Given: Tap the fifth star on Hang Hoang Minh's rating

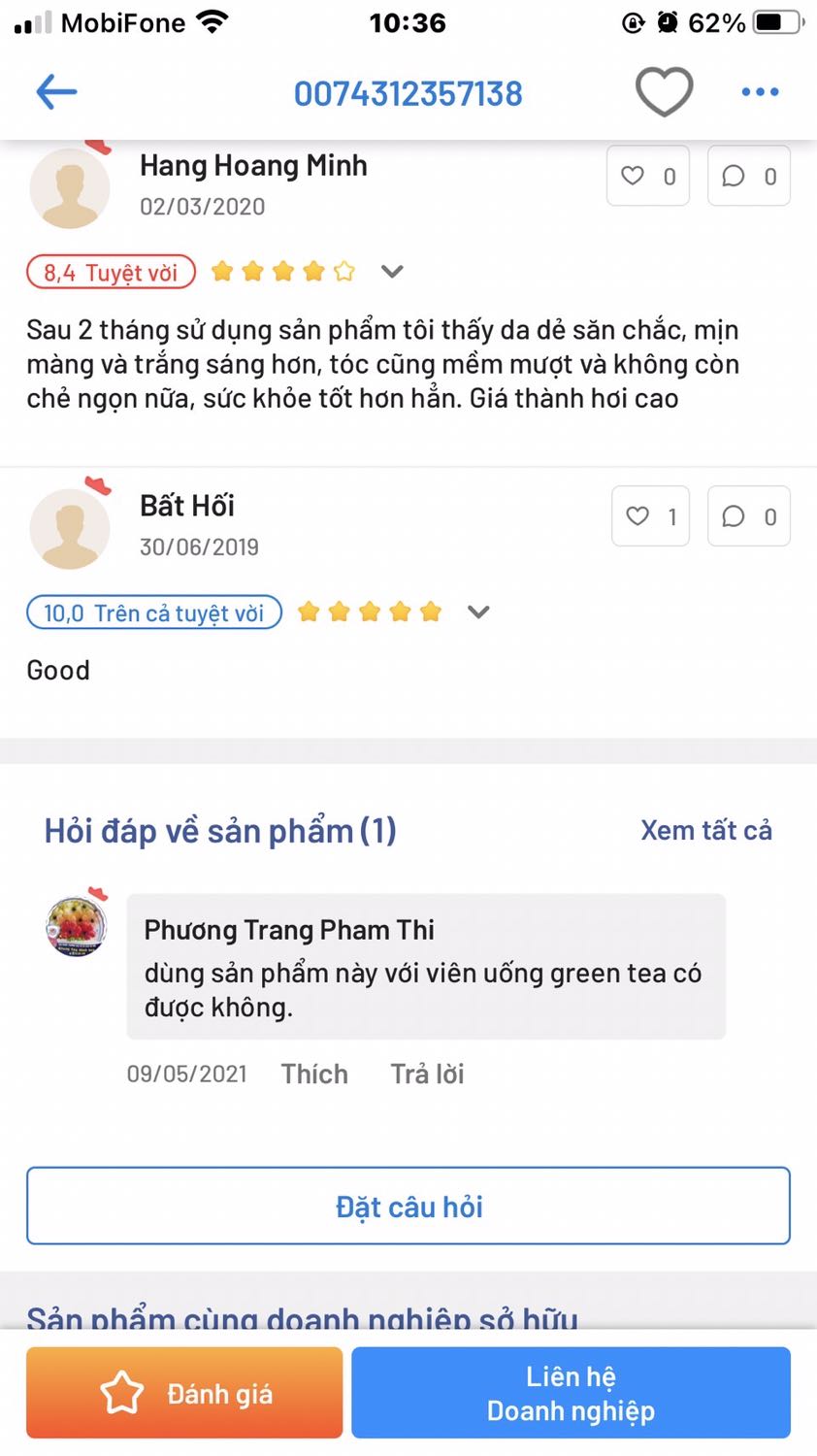Looking at the screenshot, I should [343, 272].
